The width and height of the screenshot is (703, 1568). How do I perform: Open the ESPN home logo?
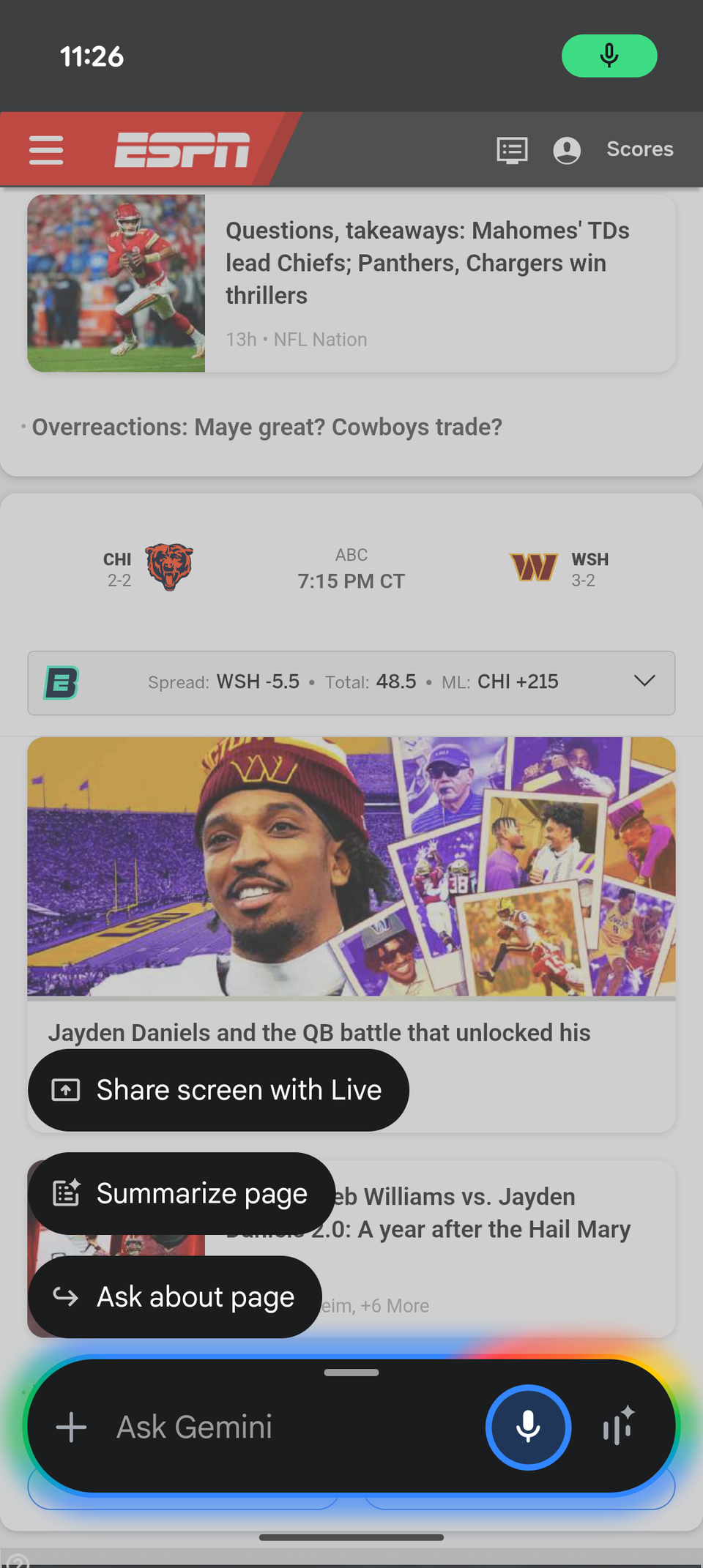tap(182, 150)
